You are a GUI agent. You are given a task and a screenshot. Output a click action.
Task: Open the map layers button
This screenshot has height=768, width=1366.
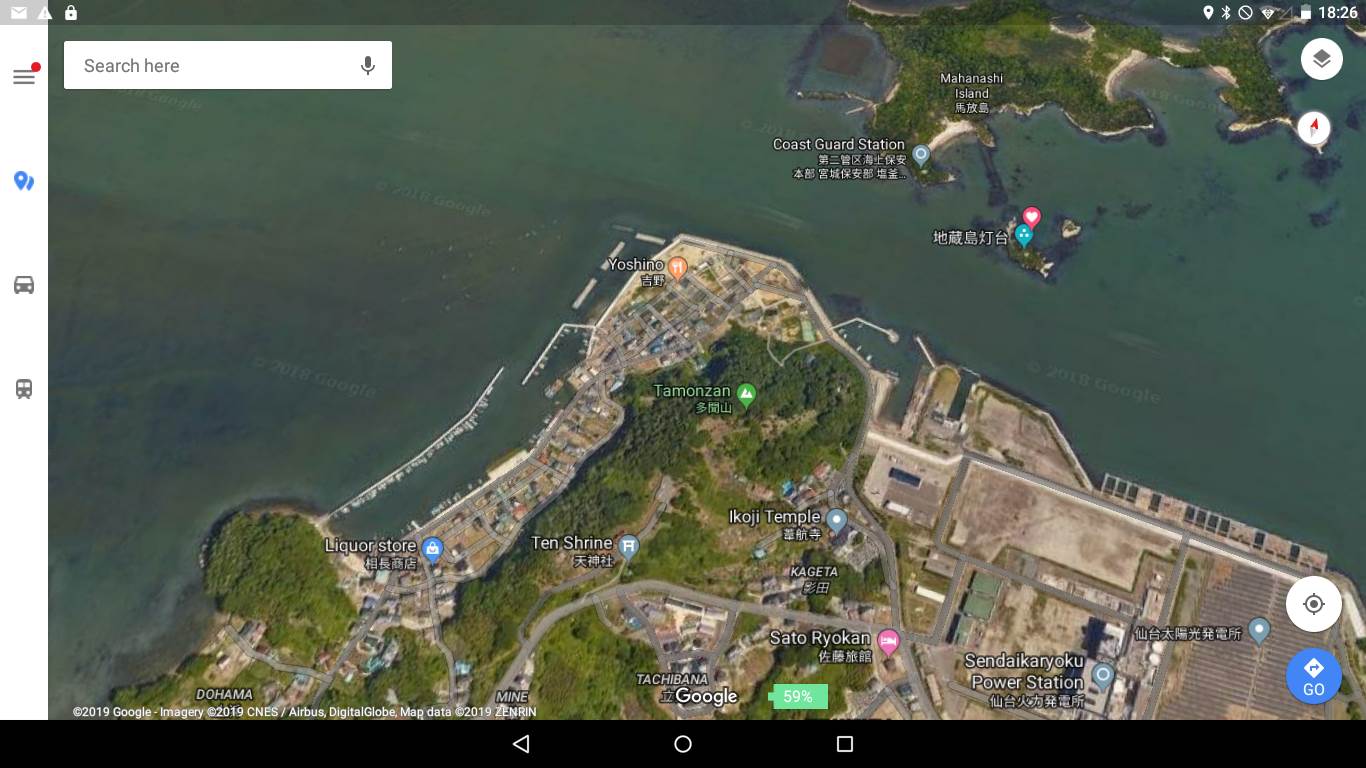1321,59
